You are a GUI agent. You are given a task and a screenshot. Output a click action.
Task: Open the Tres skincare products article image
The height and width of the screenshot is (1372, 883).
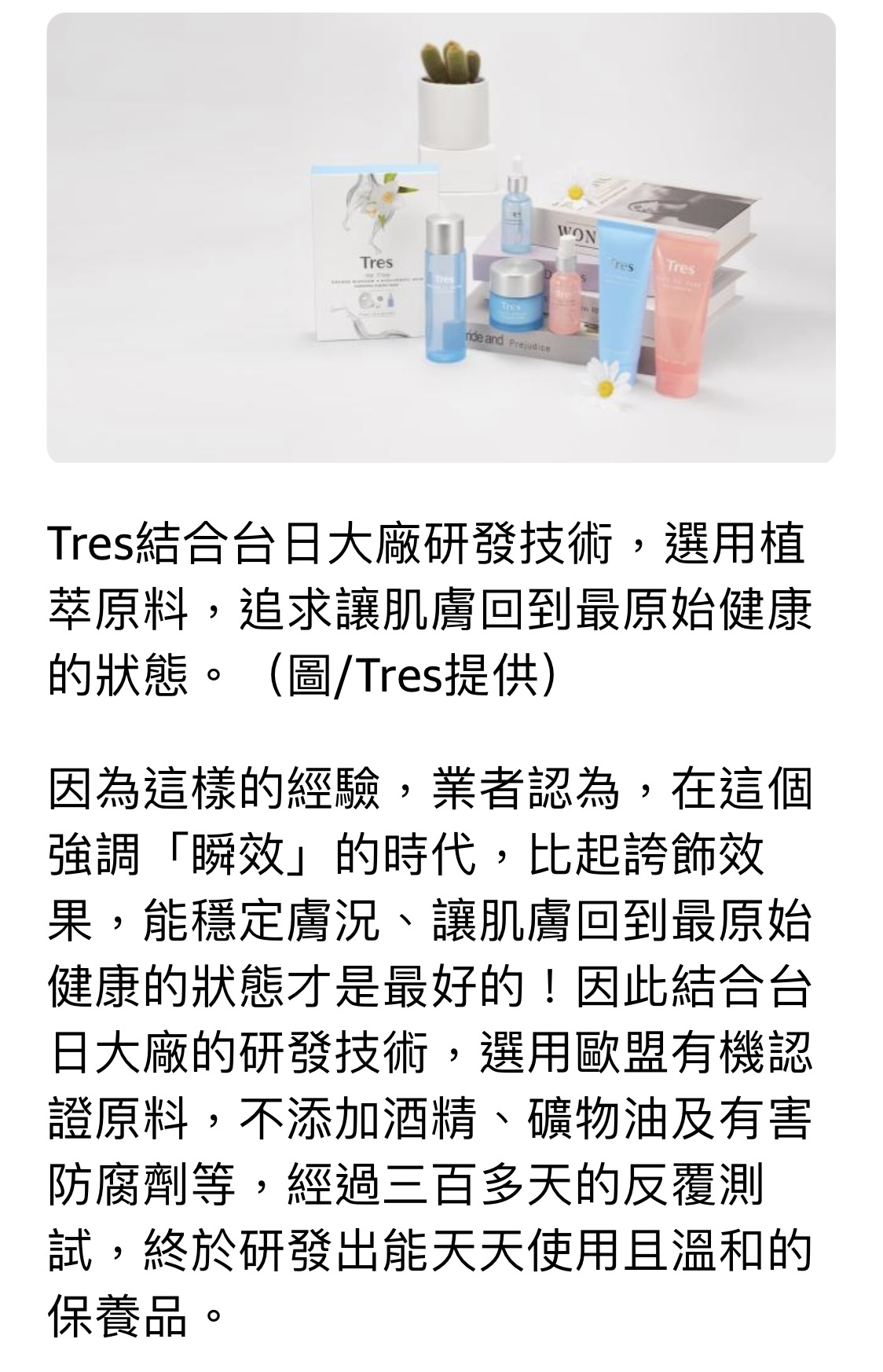pyautogui.click(x=441, y=237)
